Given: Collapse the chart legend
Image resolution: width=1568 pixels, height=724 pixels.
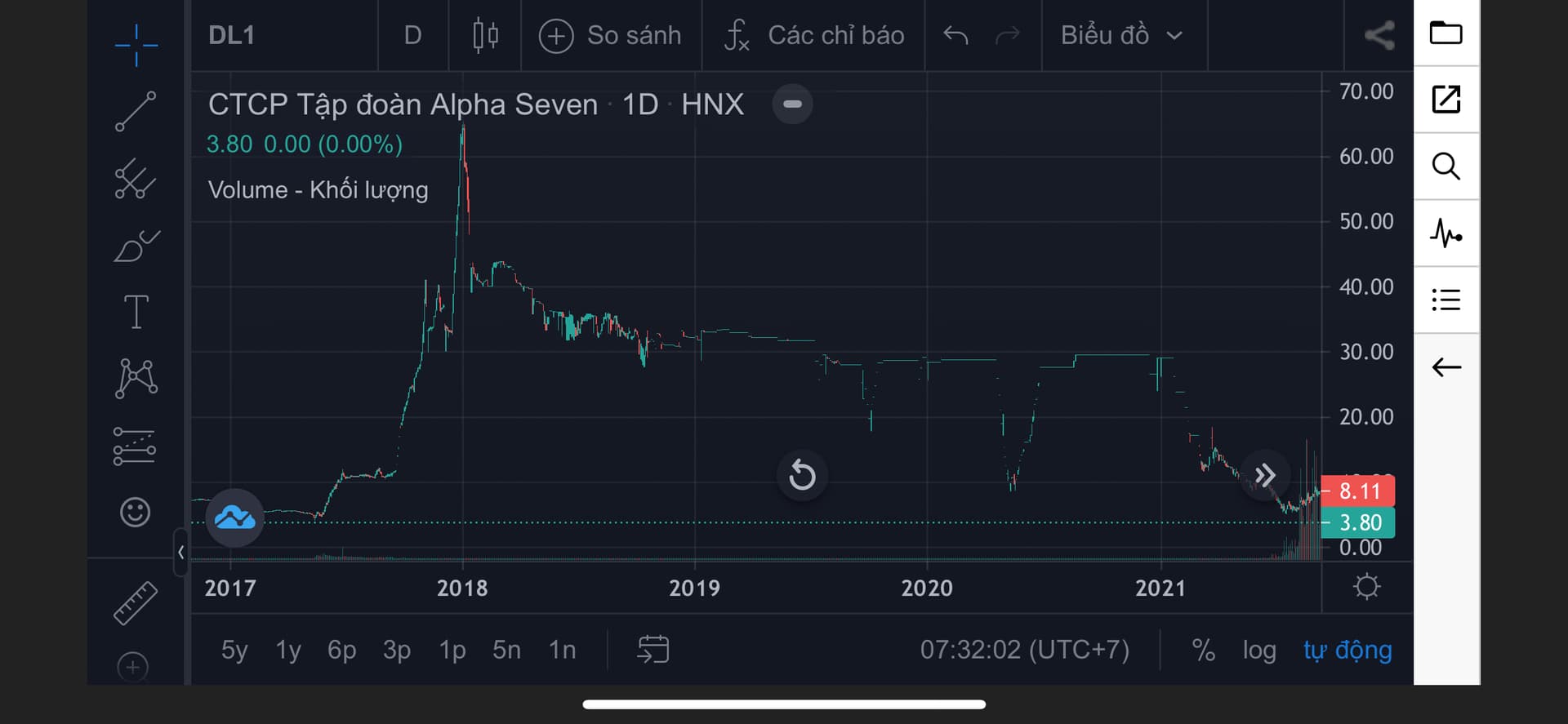Looking at the screenshot, I should (792, 104).
